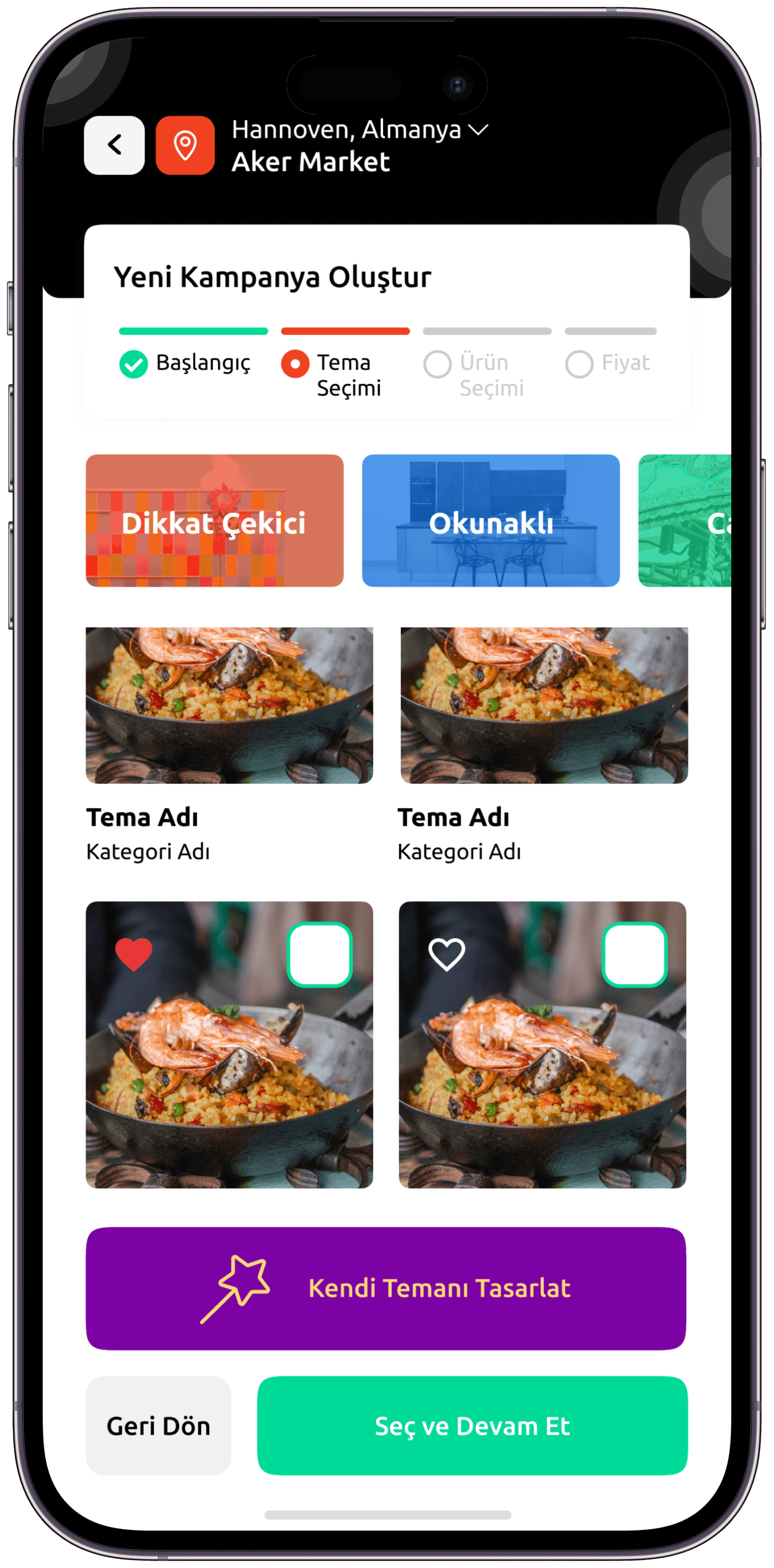
Task: Select the Dikkat Çekici category card
Action: (x=214, y=520)
